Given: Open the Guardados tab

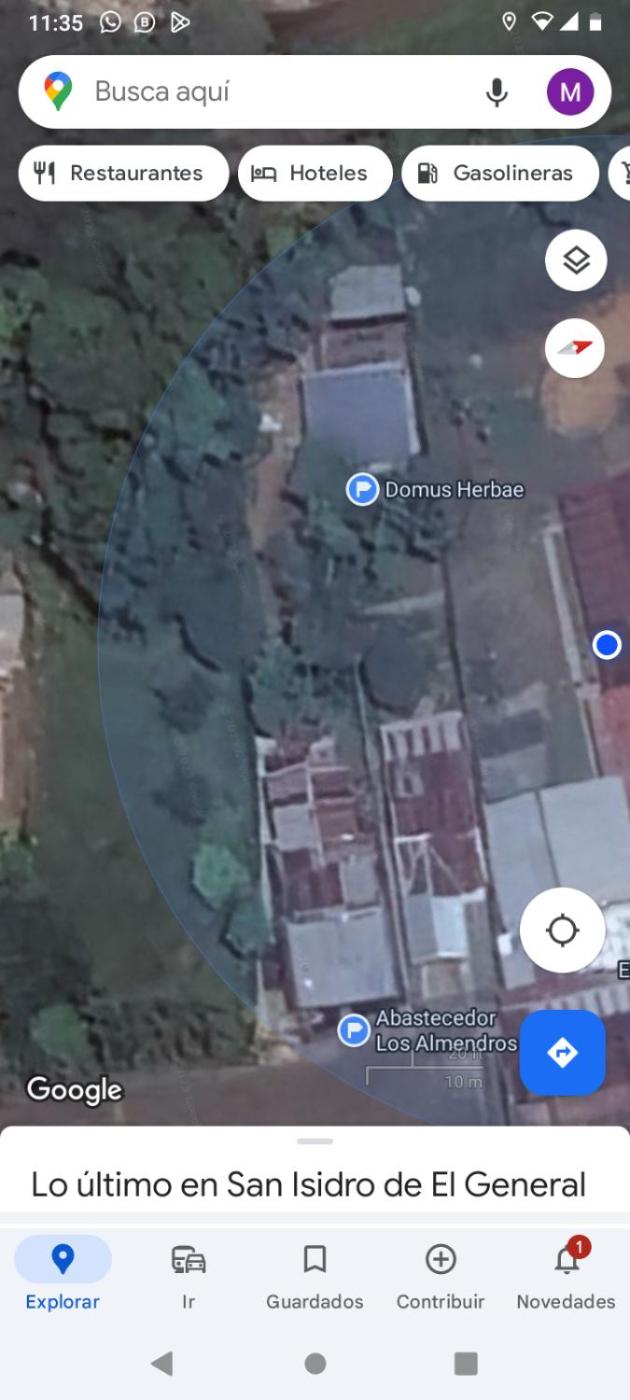Looking at the screenshot, I should (x=314, y=1273).
